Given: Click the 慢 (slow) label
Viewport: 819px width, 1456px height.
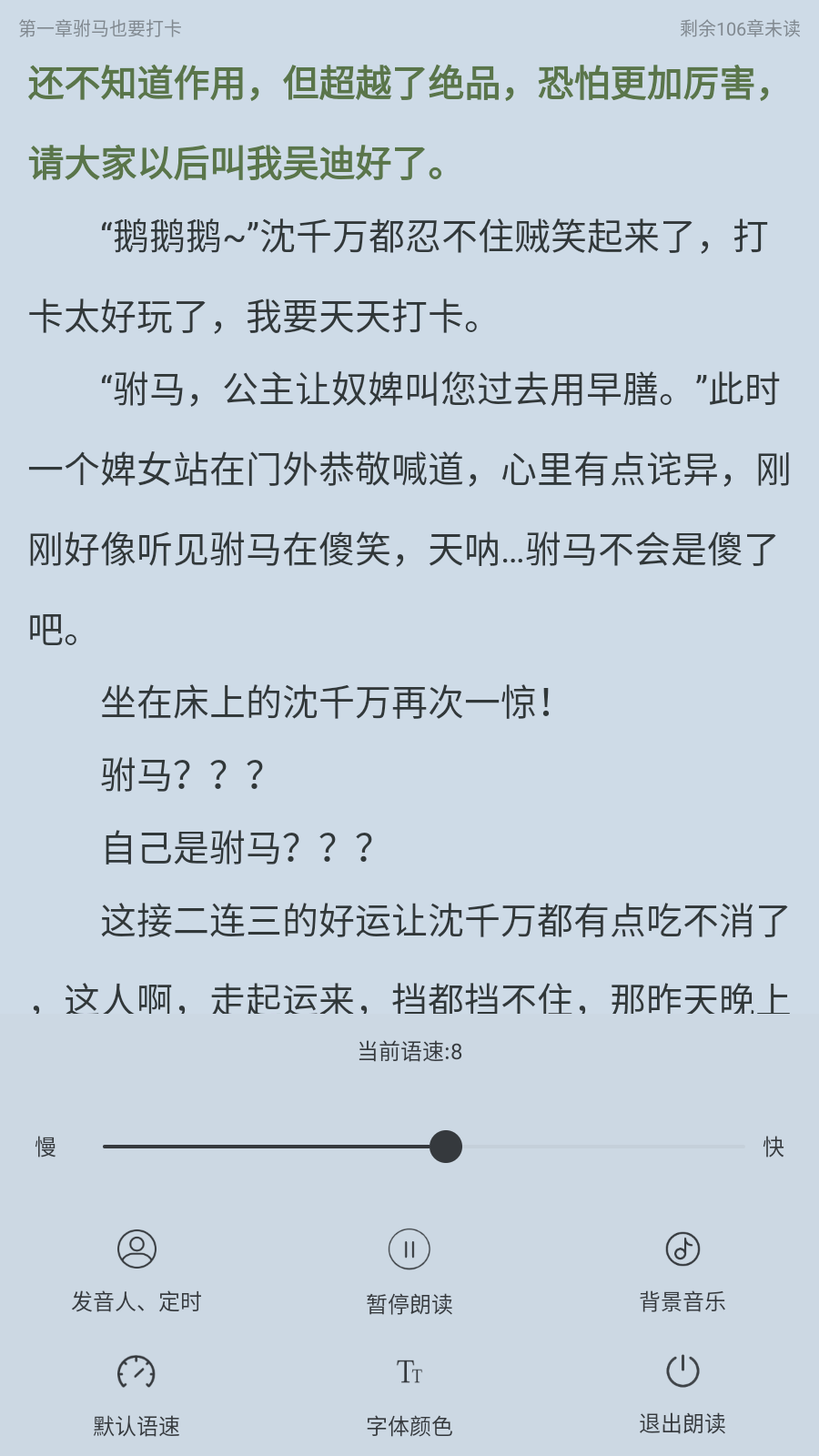Looking at the screenshot, I should 47,1148.
